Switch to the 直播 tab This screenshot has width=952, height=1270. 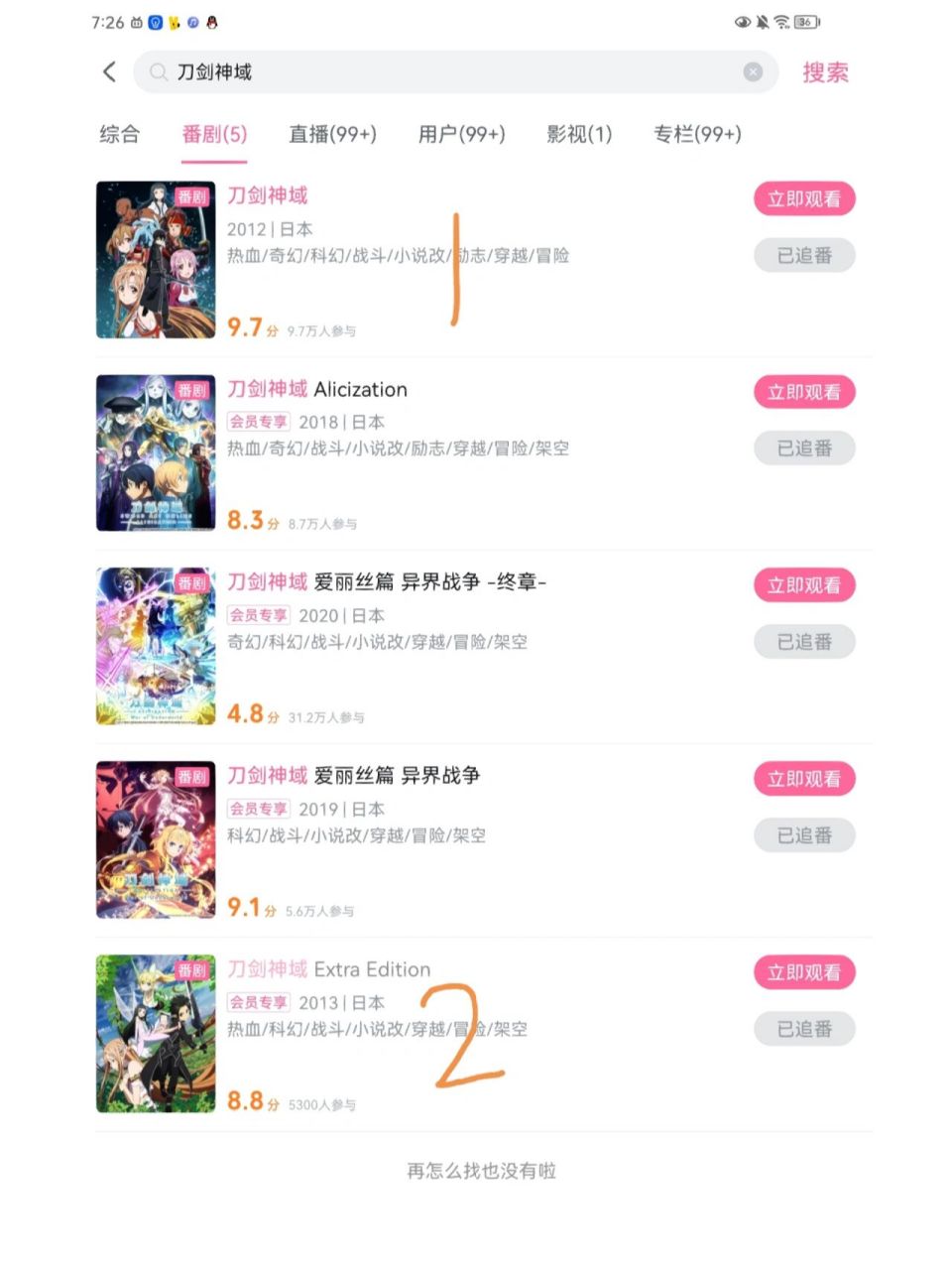pos(333,135)
